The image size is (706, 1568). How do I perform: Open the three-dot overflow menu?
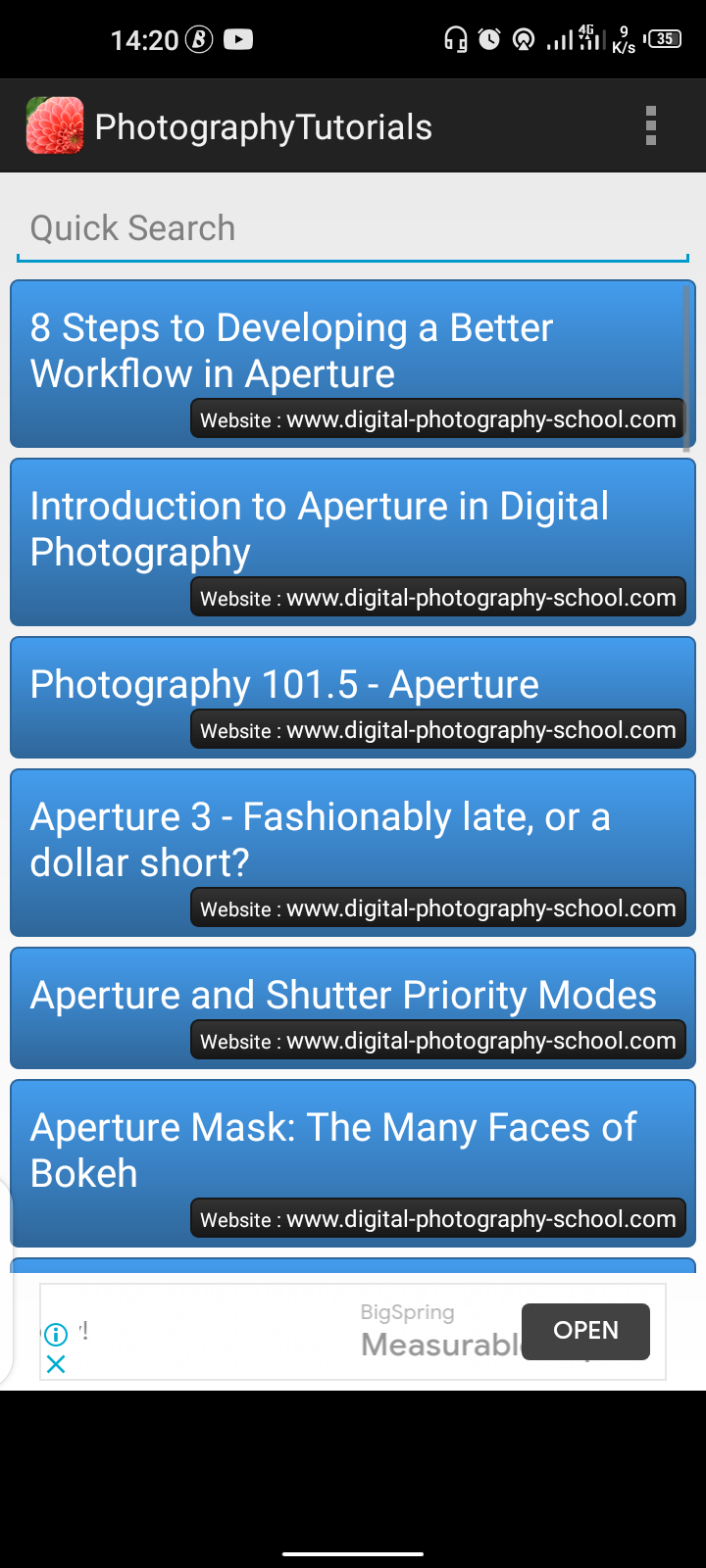pos(650,125)
